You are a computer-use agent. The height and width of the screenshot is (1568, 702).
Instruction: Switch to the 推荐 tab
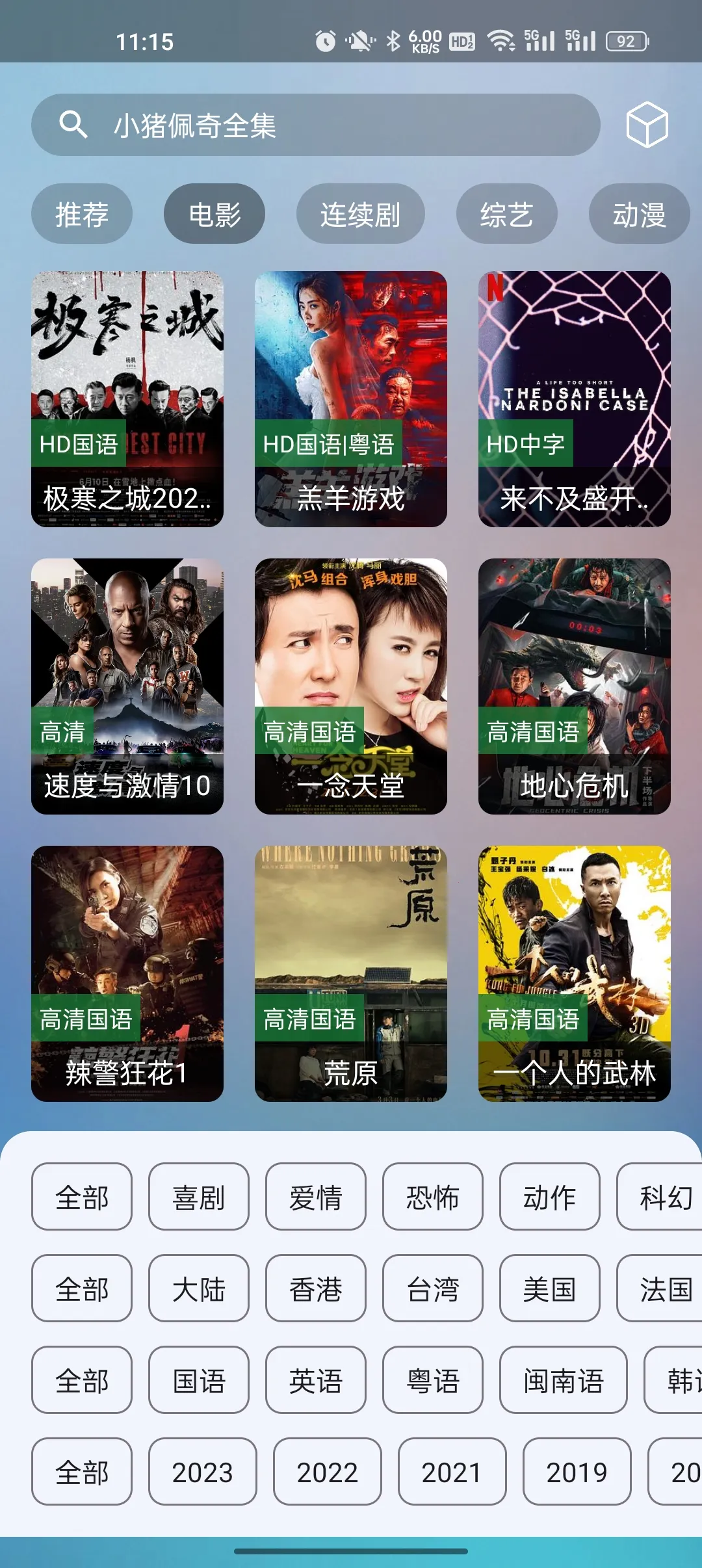click(x=82, y=214)
